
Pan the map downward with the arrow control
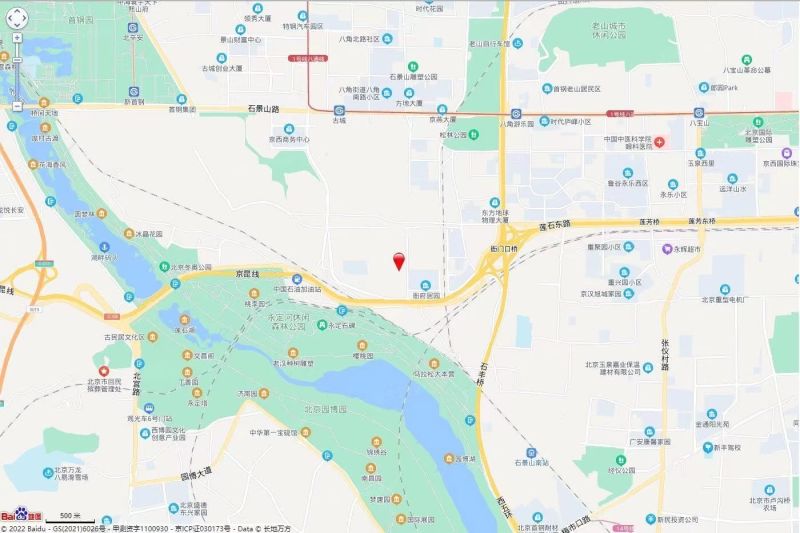[x=16, y=25]
